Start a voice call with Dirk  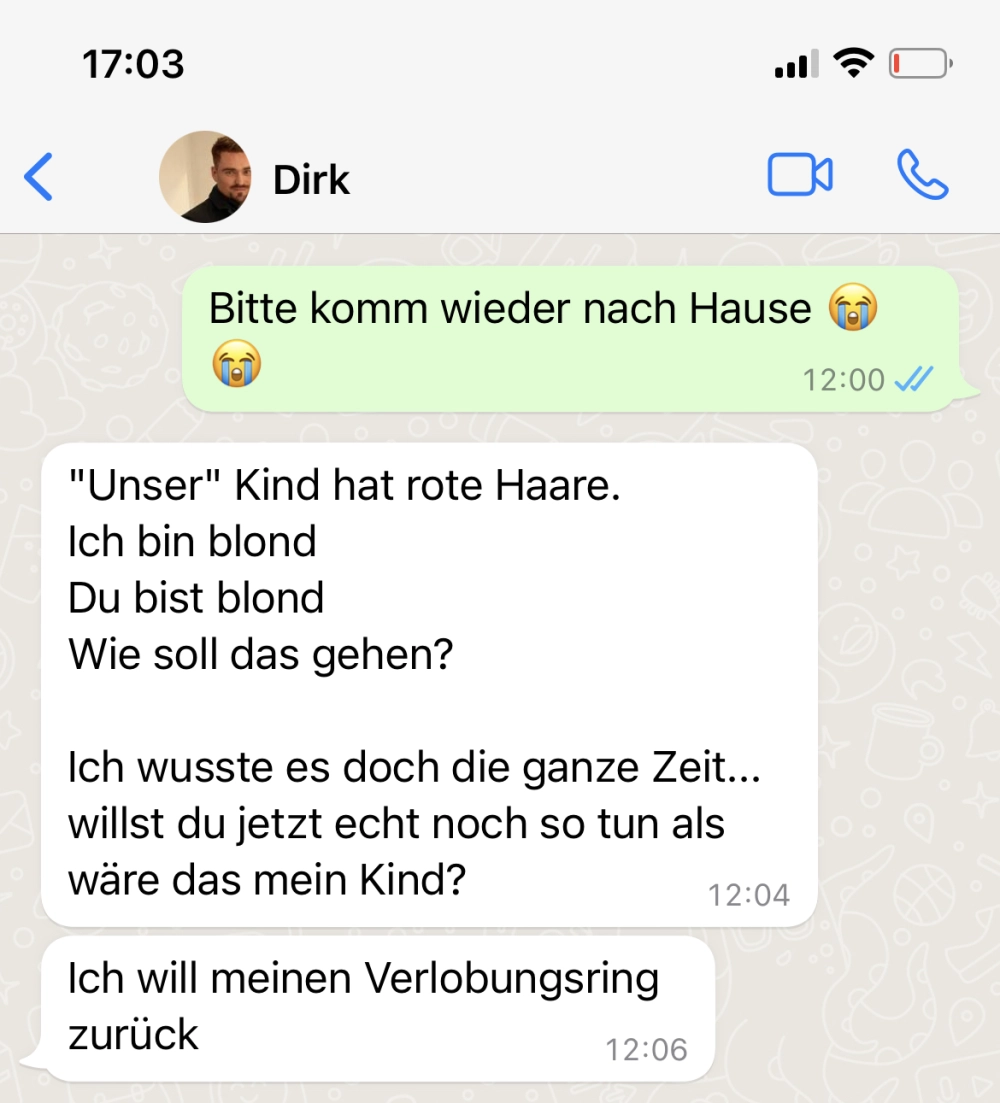[x=922, y=176]
